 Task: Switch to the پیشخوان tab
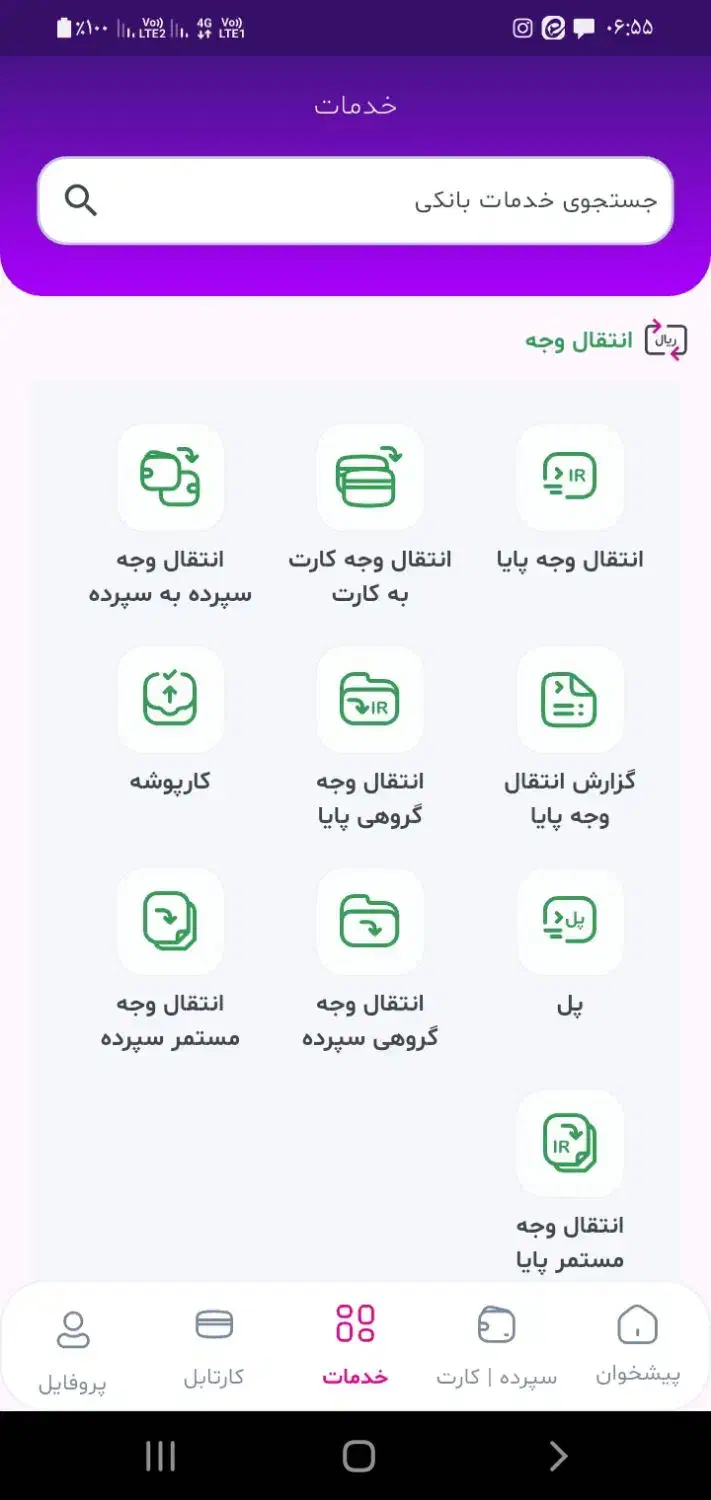(x=638, y=1343)
